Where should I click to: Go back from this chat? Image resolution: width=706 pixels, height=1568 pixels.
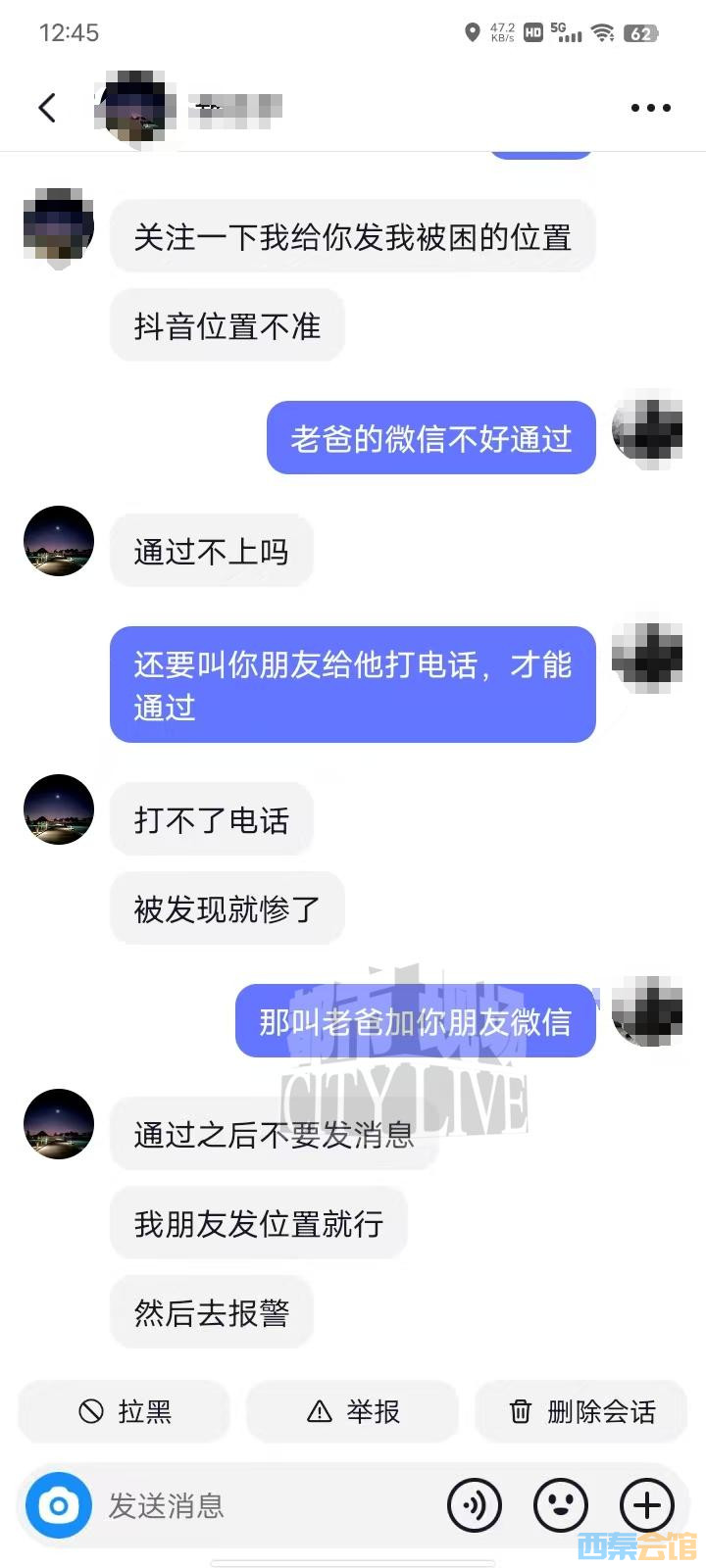pos(47,108)
